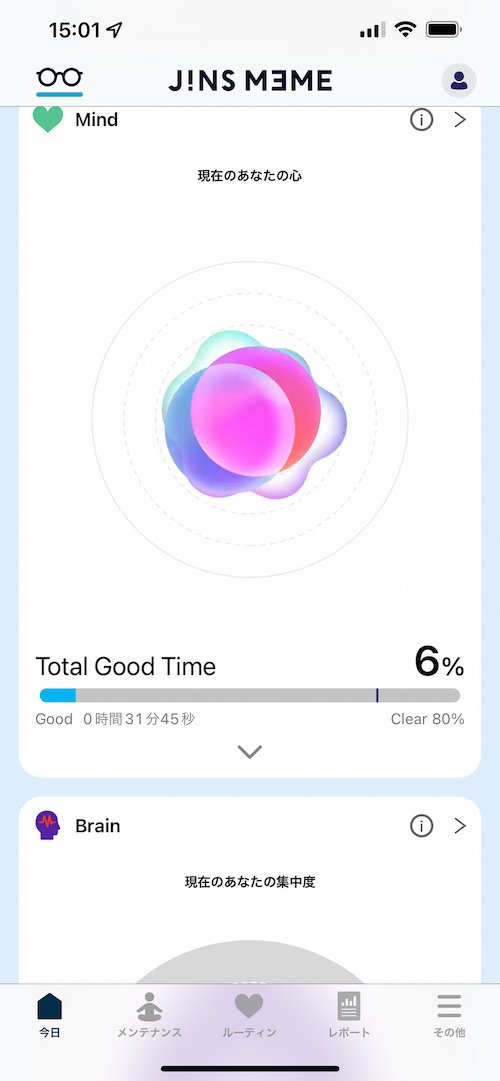Switch to the メンテナンス tab
The image size is (500, 1081).
pos(150,1015)
